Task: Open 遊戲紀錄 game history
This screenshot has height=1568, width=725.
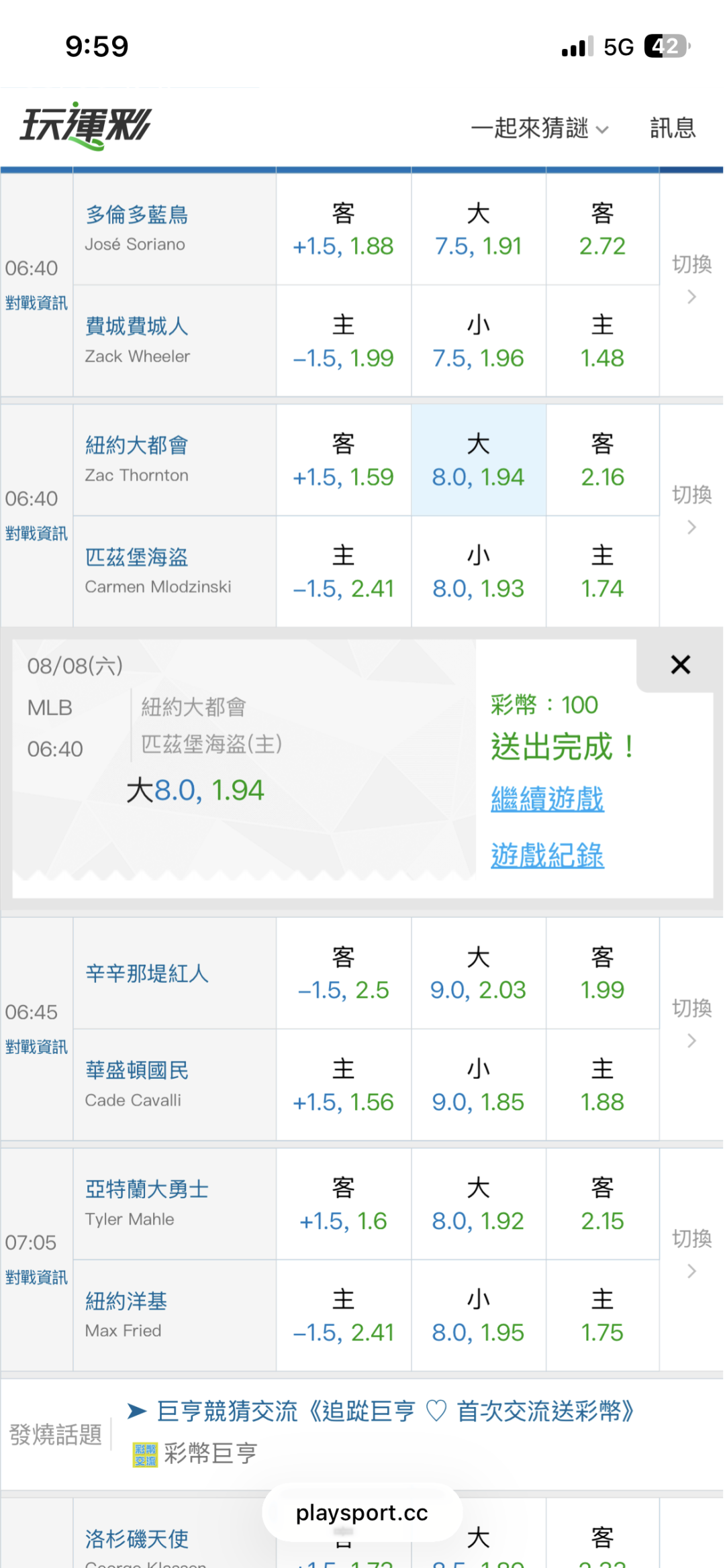Action: (547, 855)
